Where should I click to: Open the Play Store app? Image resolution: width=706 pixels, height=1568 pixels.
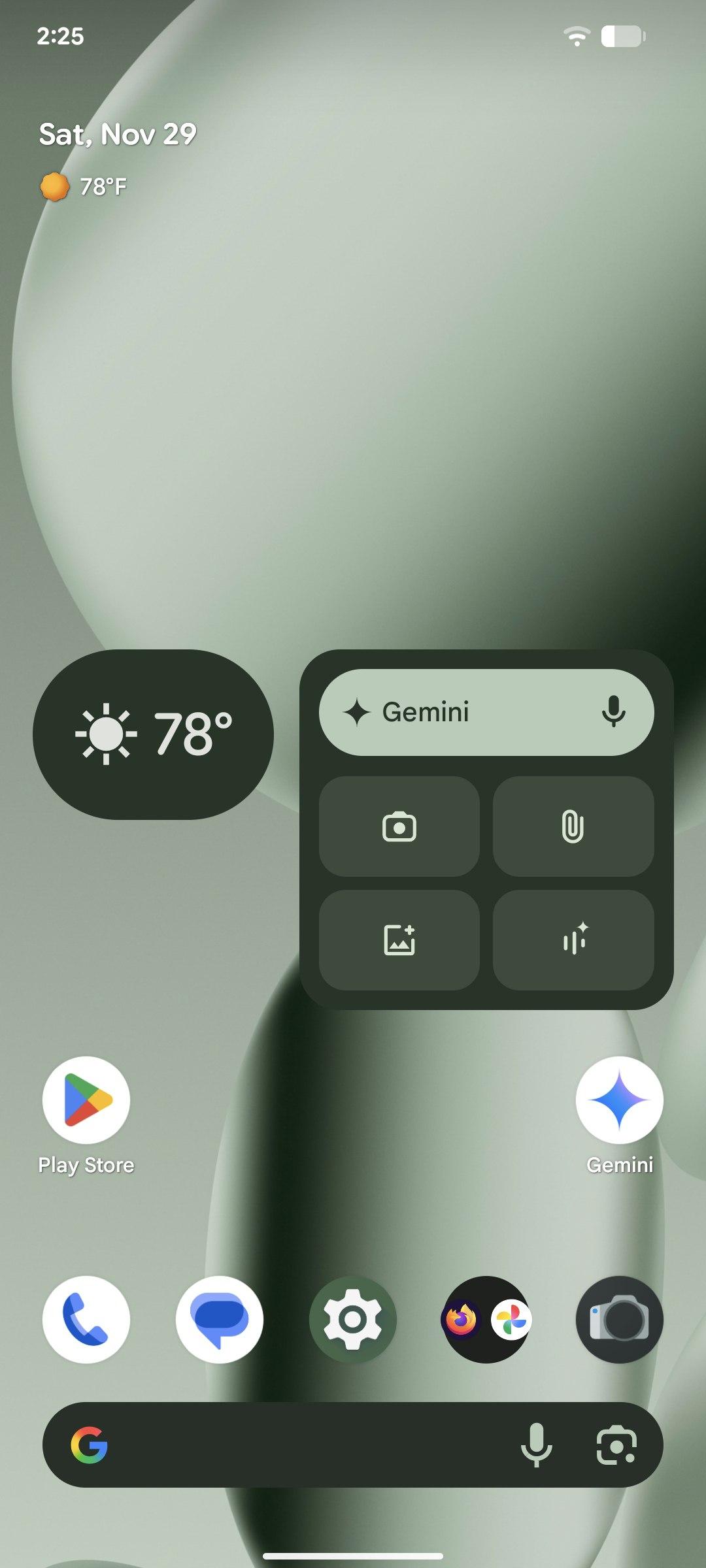click(x=86, y=1100)
